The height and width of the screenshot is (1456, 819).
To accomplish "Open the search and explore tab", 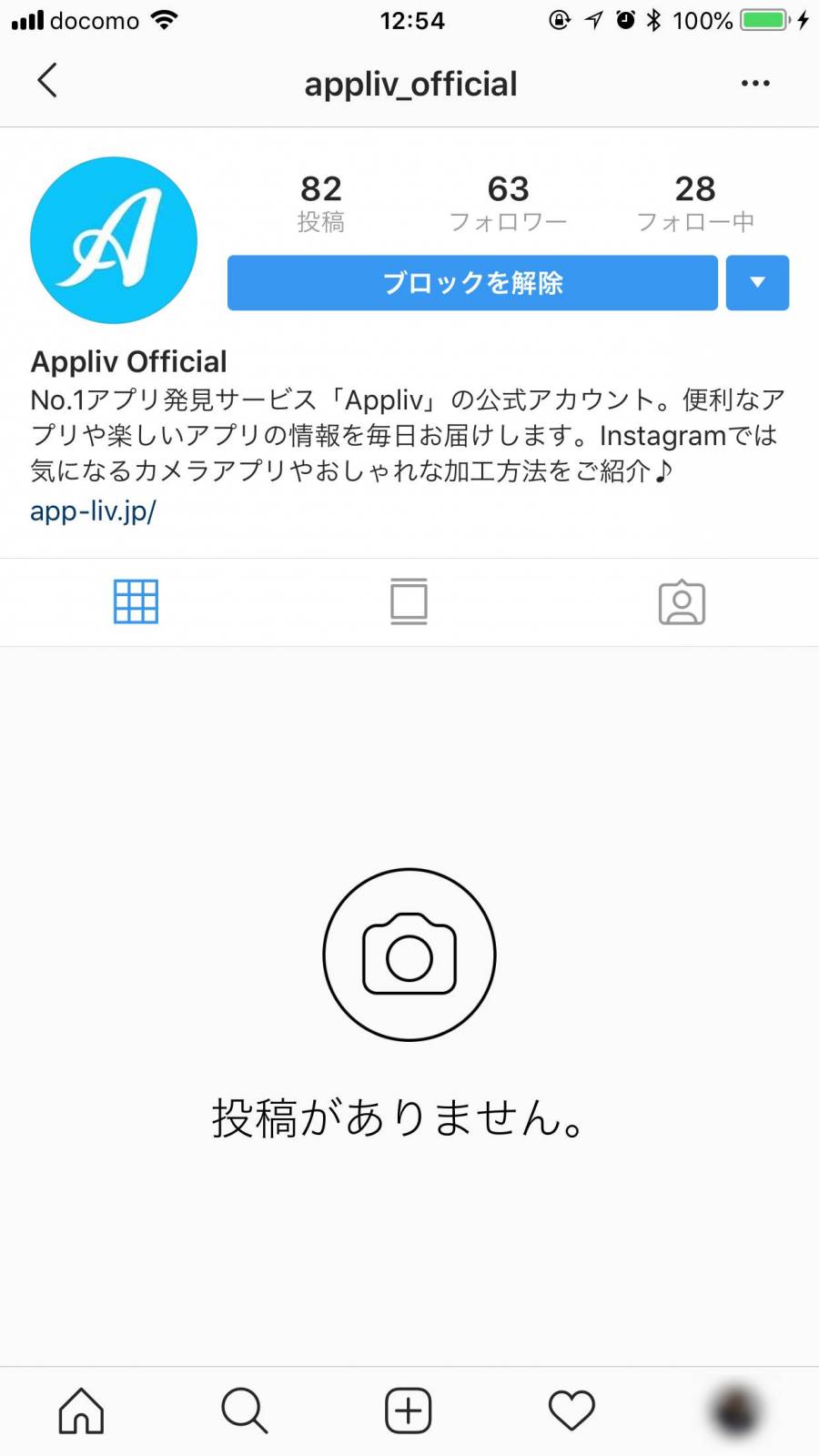I will (245, 1410).
